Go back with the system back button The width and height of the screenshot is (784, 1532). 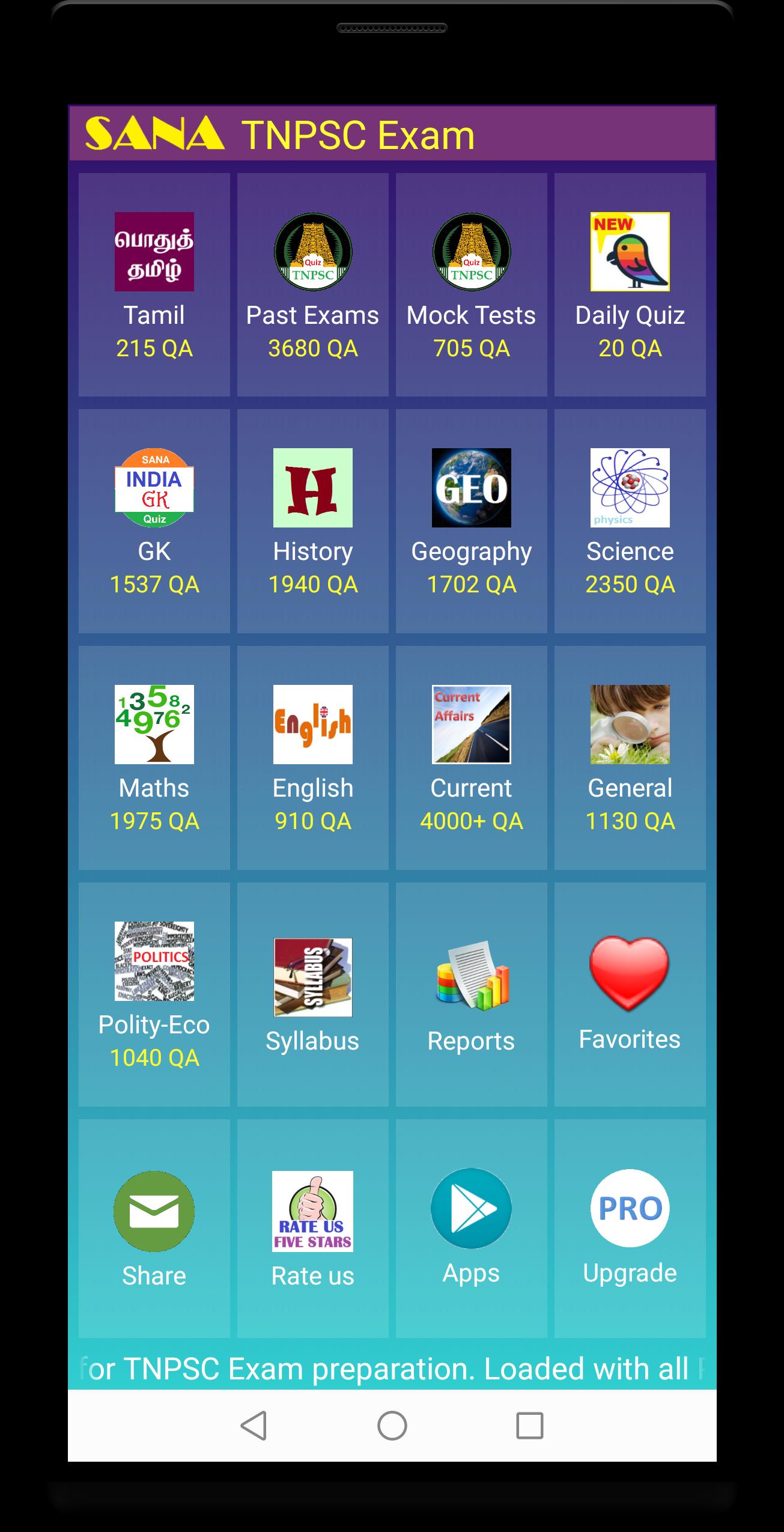tap(254, 1425)
